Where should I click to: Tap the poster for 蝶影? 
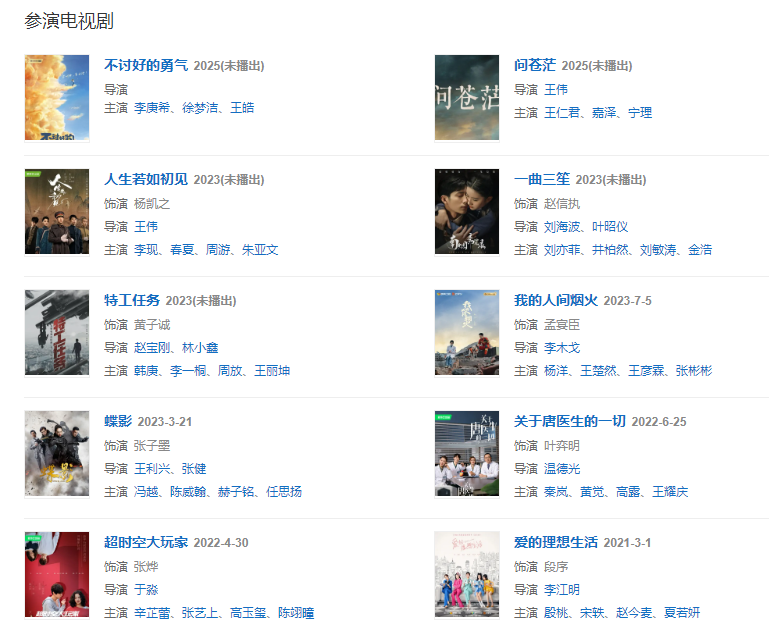57,454
